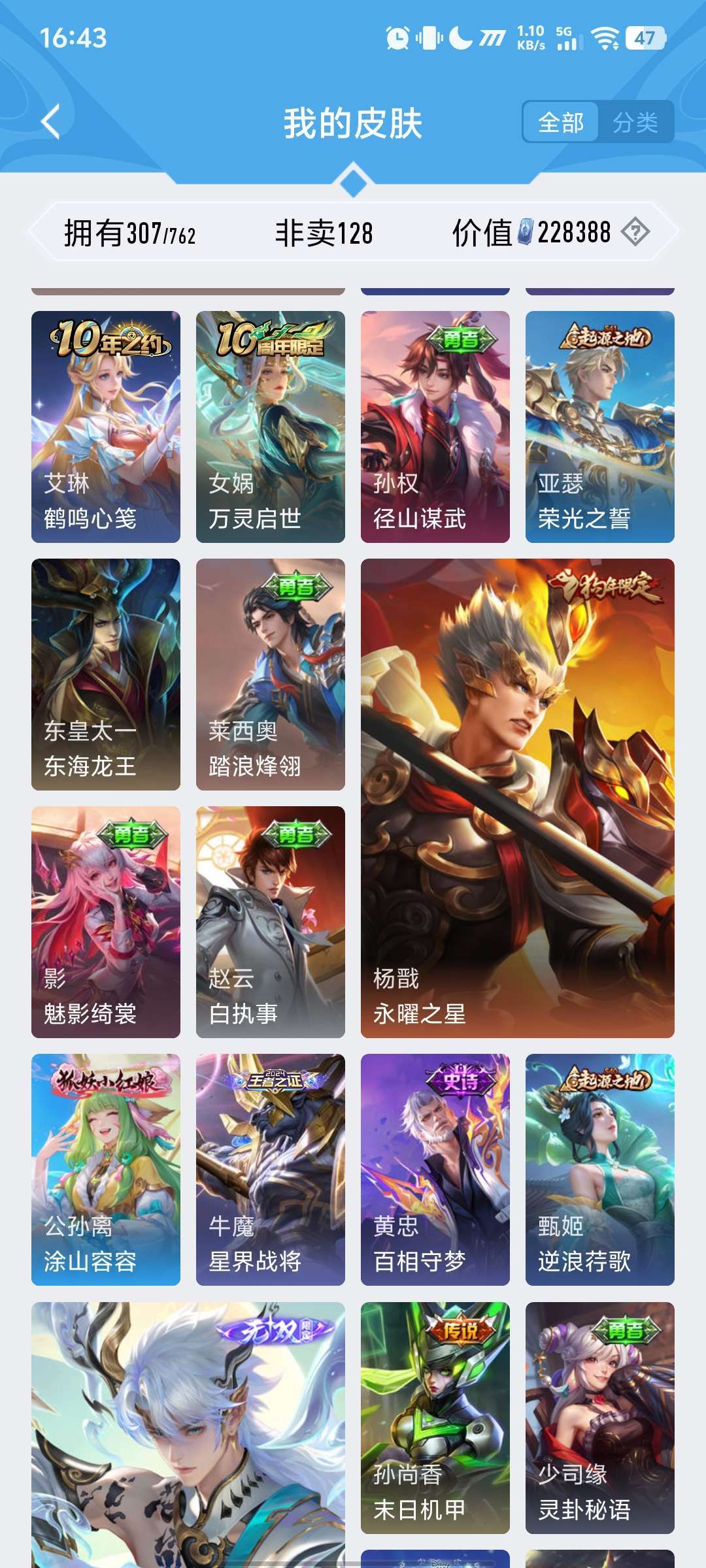Open 艾琳 鹤鸣心笺 skin card
The width and height of the screenshot is (706, 1568).
pyautogui.click(x=106, y=427)
